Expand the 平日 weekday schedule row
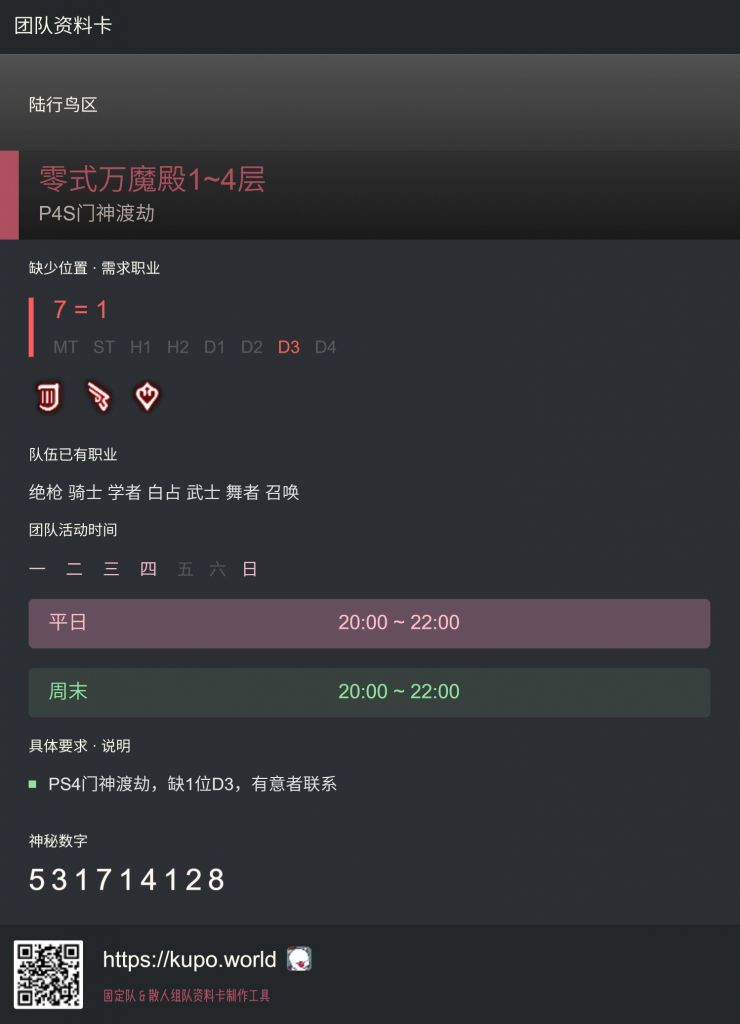The image size is (740, 1024). click(370, 622)
